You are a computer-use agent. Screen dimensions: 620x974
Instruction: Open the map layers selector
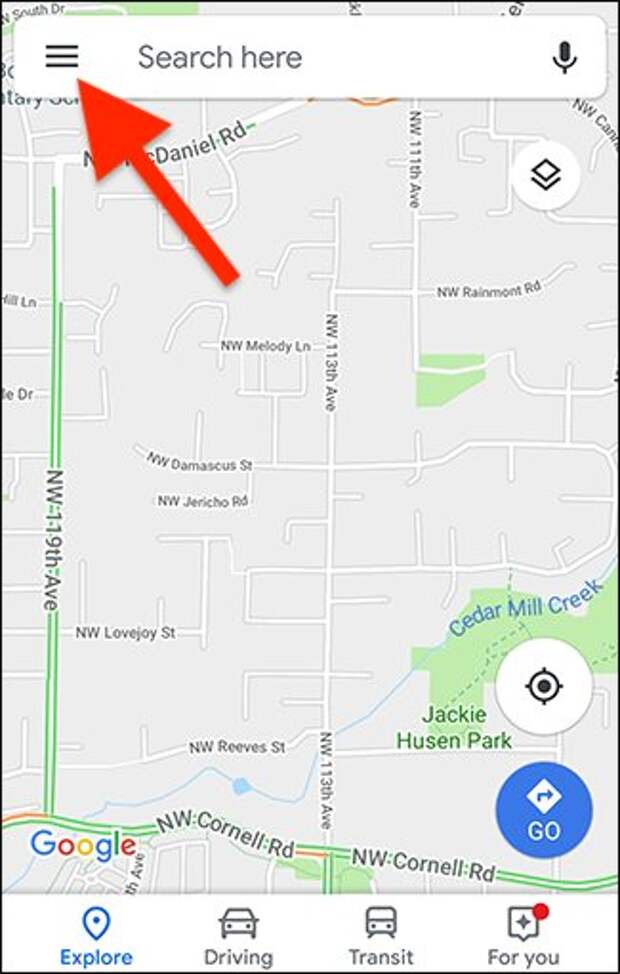[x=545, y=175]
